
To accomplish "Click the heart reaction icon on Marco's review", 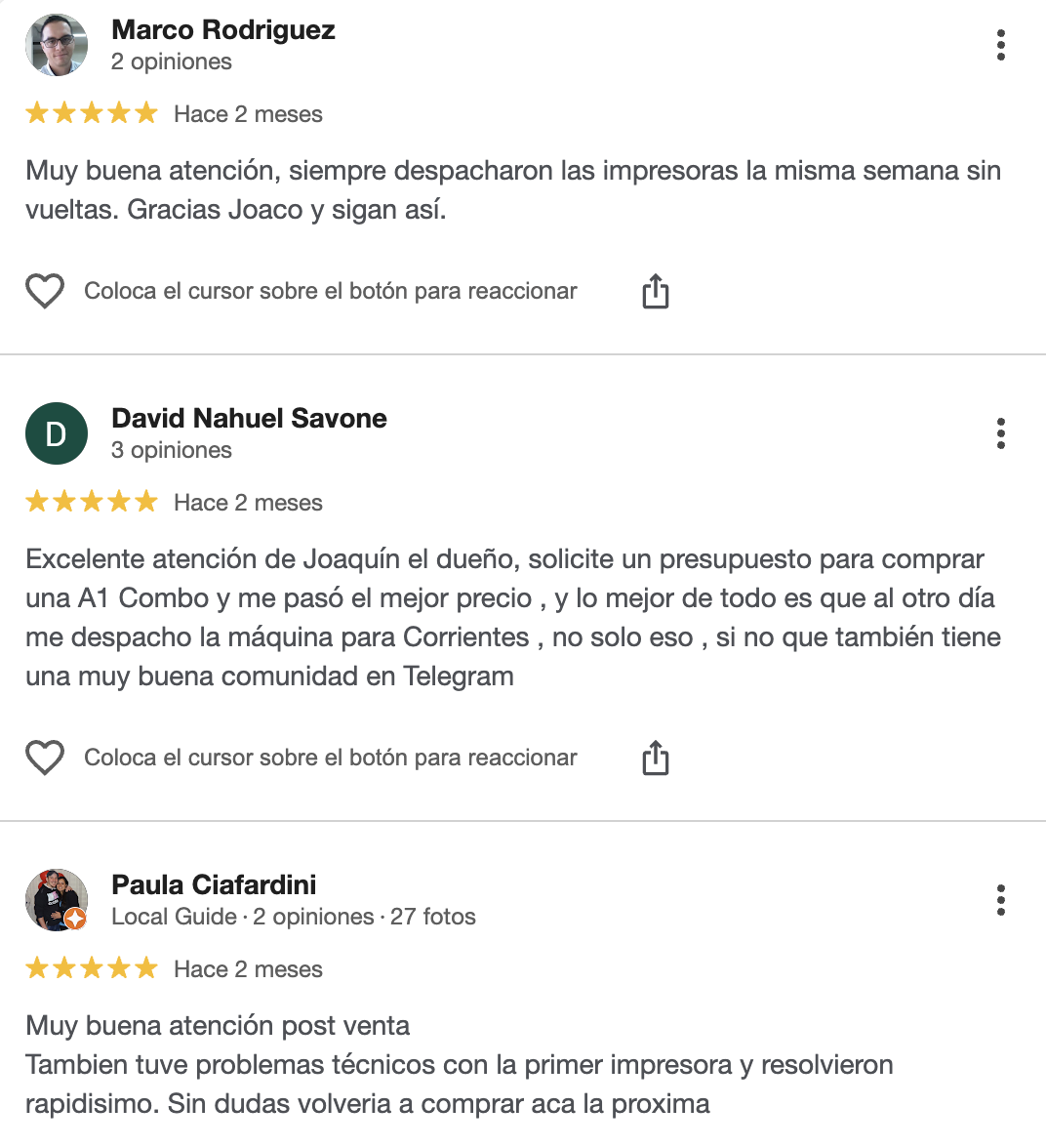I will click(44, 290).
